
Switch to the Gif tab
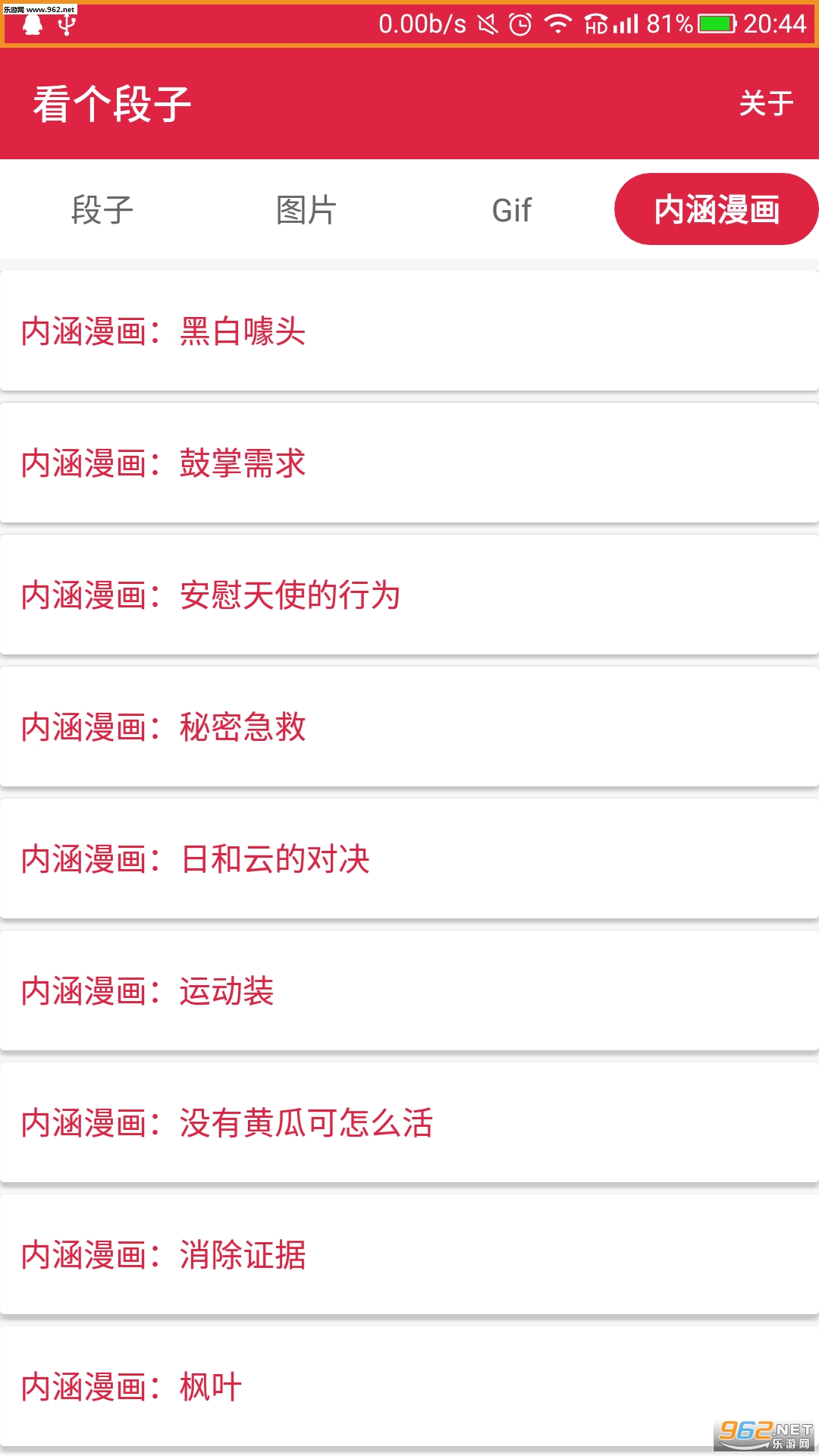tap(511, 210)
